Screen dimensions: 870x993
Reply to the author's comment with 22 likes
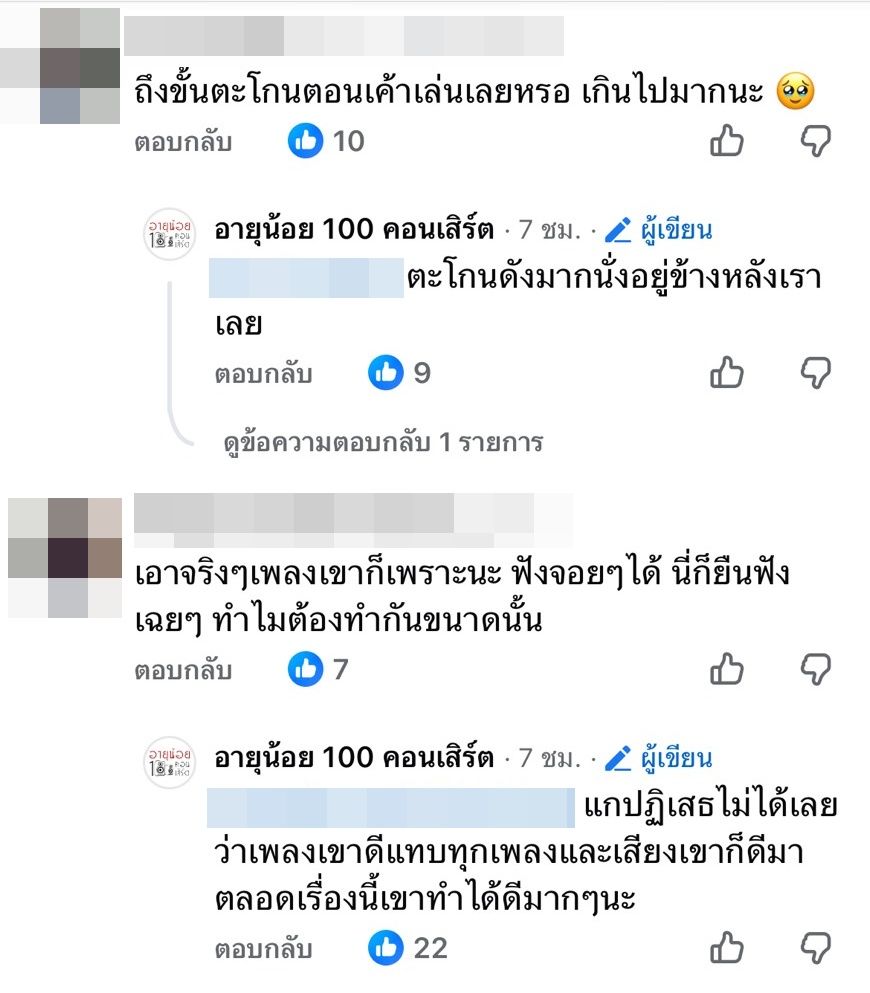[x=263, y=948]
